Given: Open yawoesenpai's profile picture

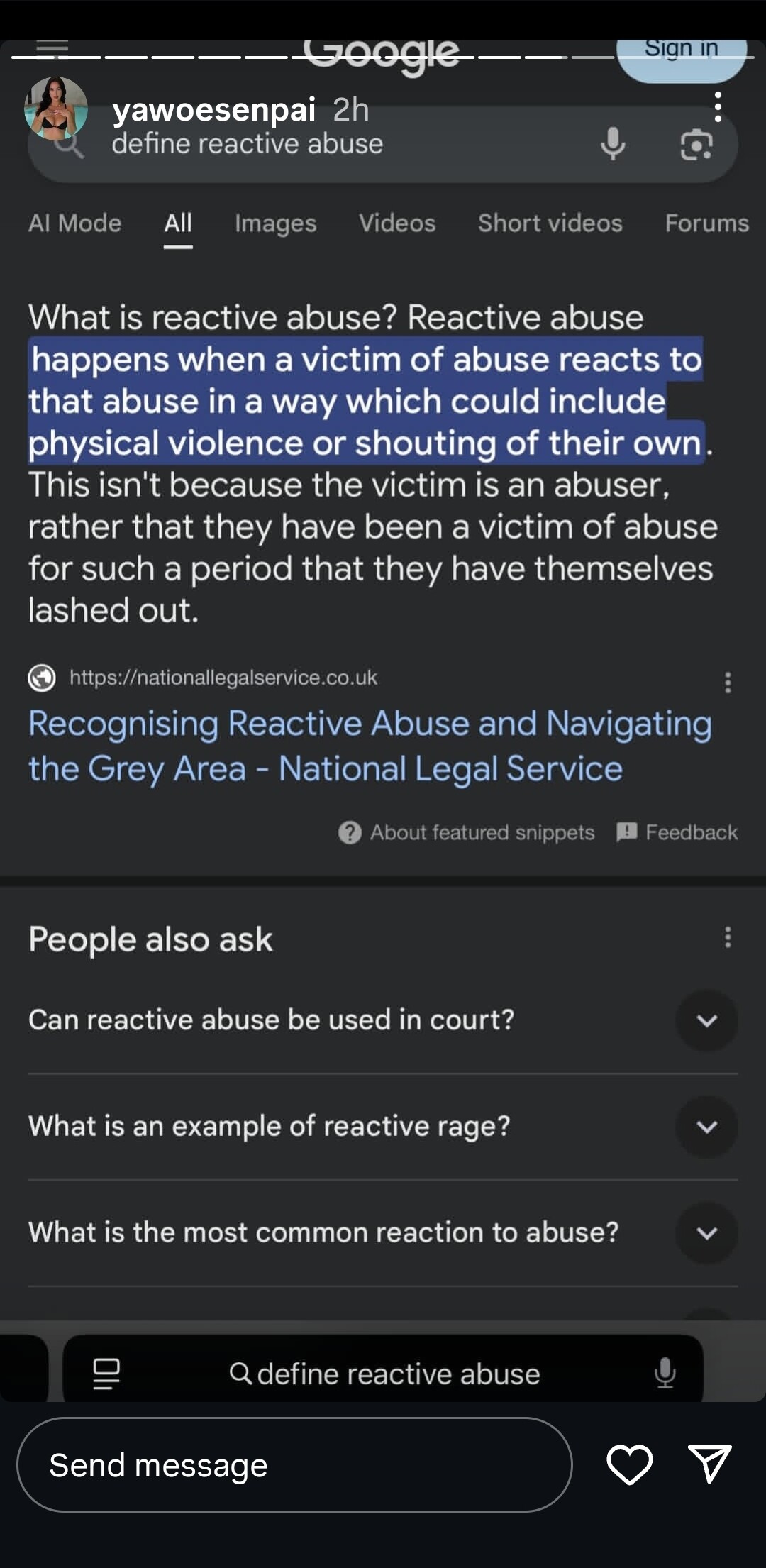Looking at the screenshot, I should [56, 109].
